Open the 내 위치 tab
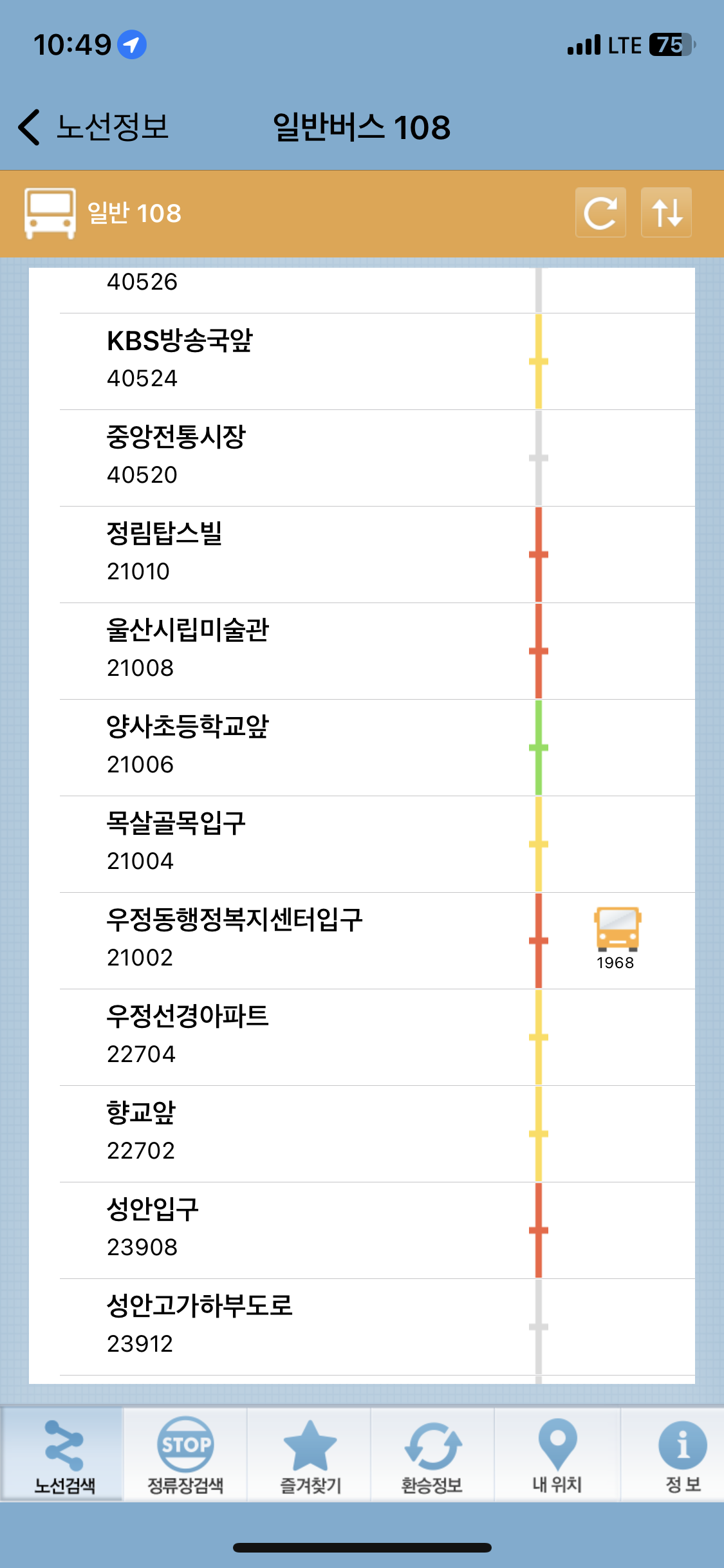The width and height of the screenshot is (724, 1568). [x=557, y=1455]
